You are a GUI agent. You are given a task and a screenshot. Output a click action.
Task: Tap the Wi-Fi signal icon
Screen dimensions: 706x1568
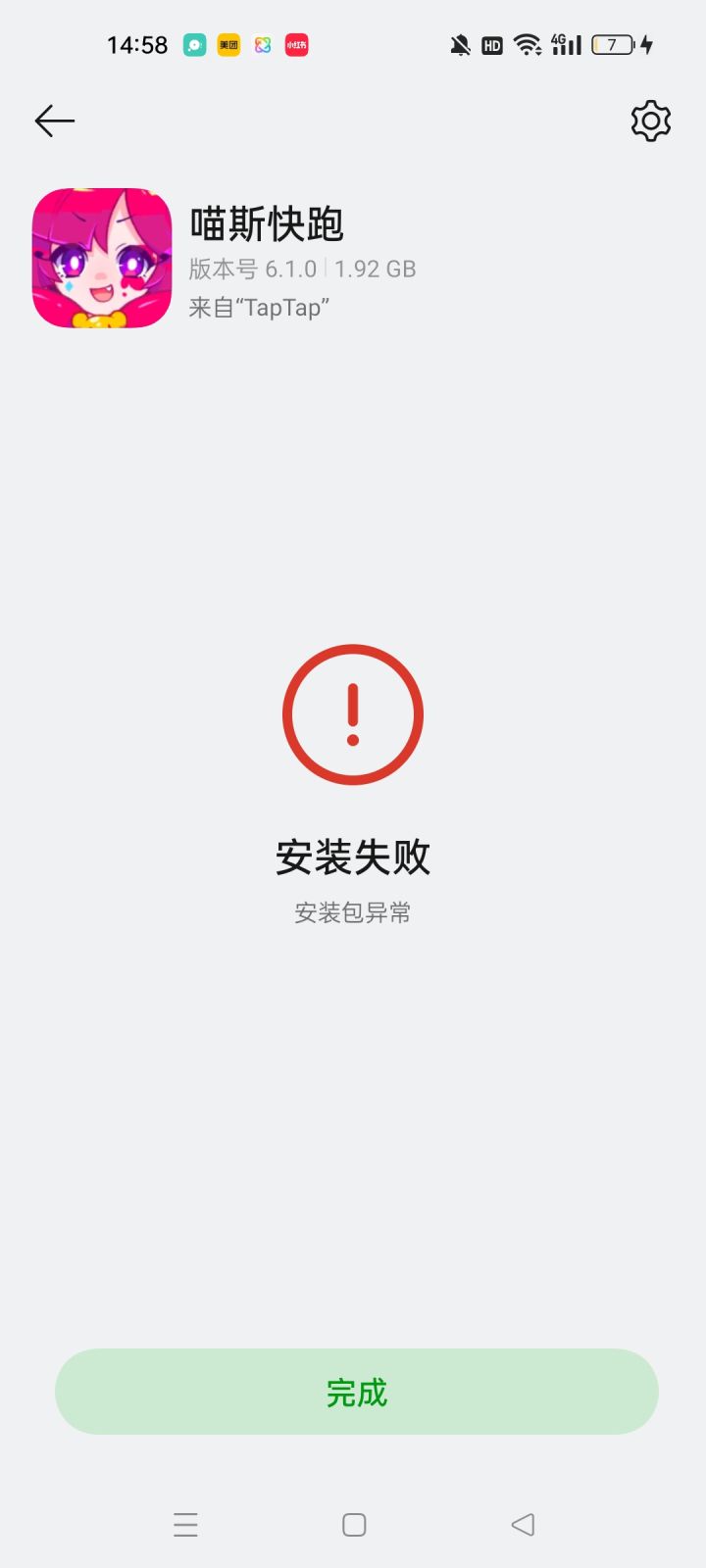point(528,44)
